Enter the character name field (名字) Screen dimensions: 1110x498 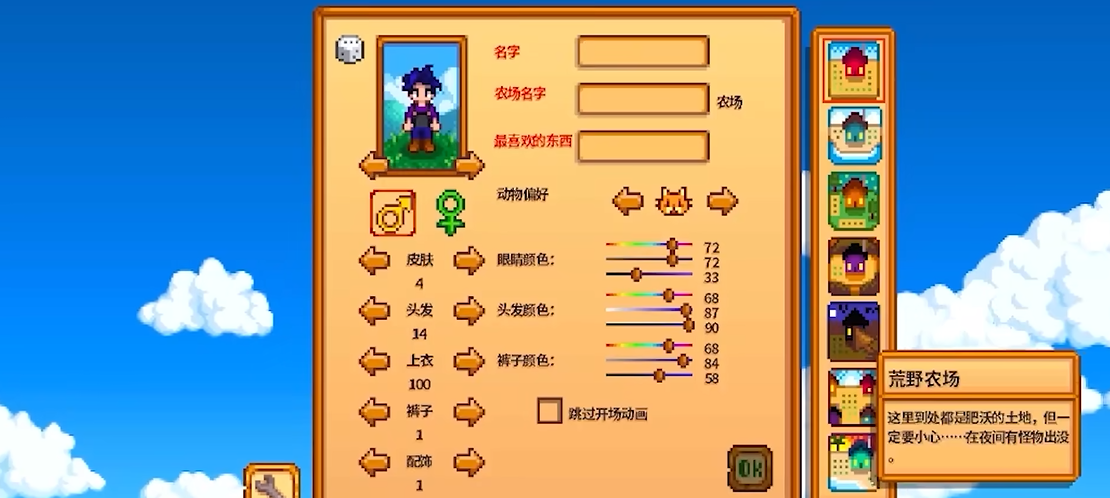[643, 51]
